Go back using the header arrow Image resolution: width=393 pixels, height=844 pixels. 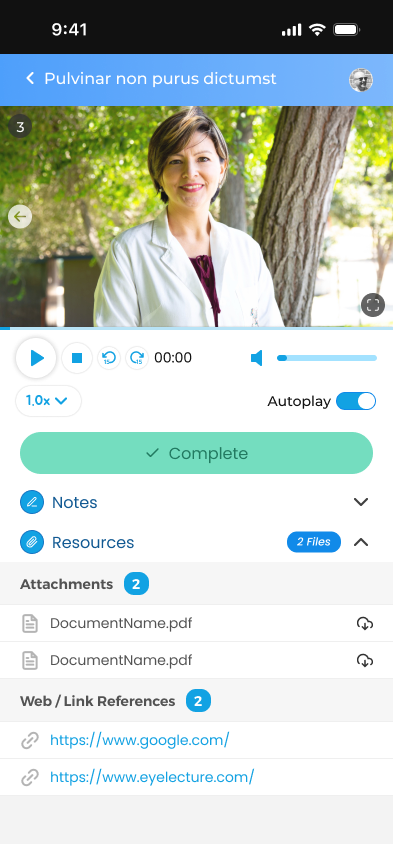[30, 79]
